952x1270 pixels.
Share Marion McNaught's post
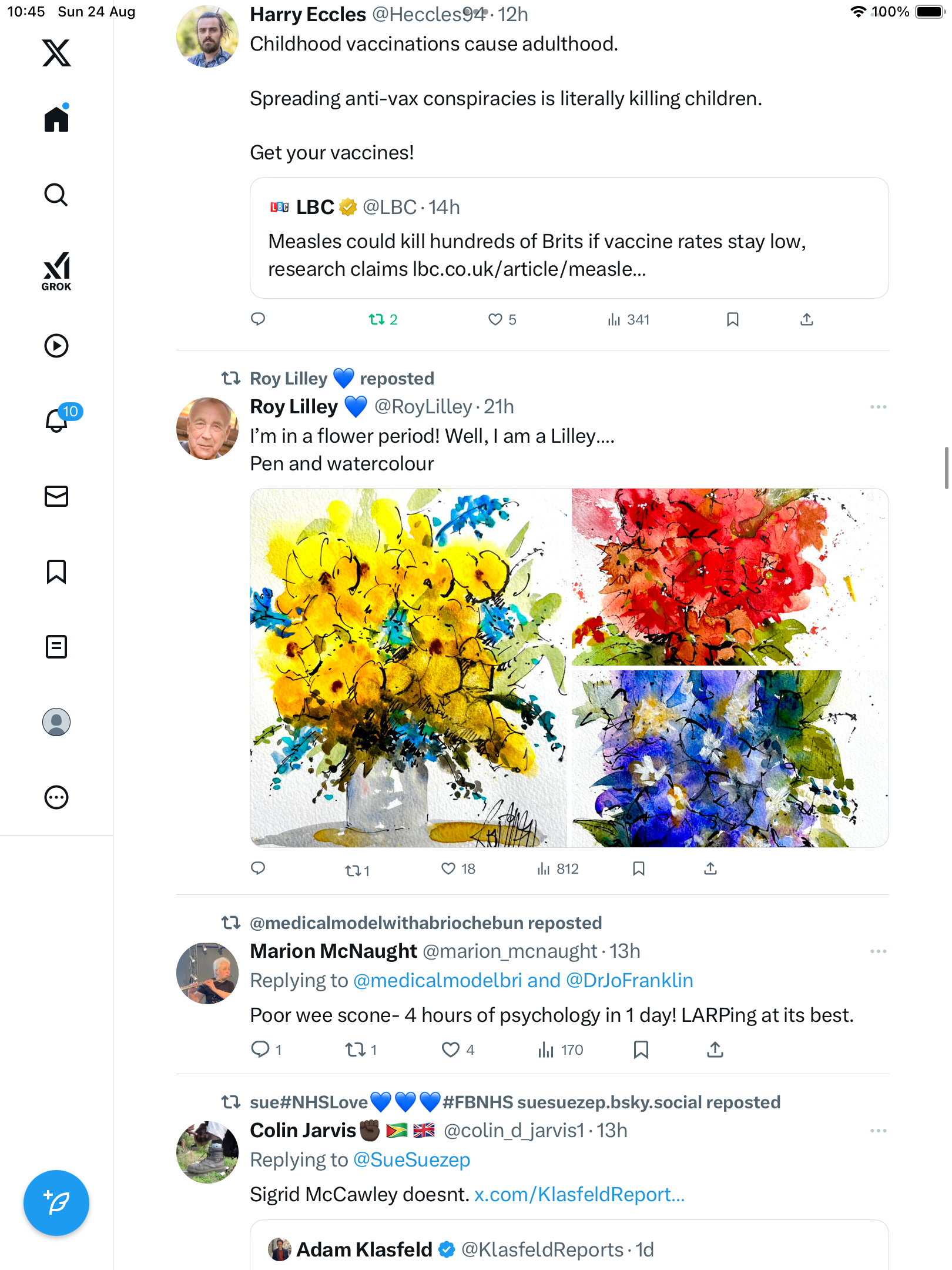click(x=715, y=1050)
